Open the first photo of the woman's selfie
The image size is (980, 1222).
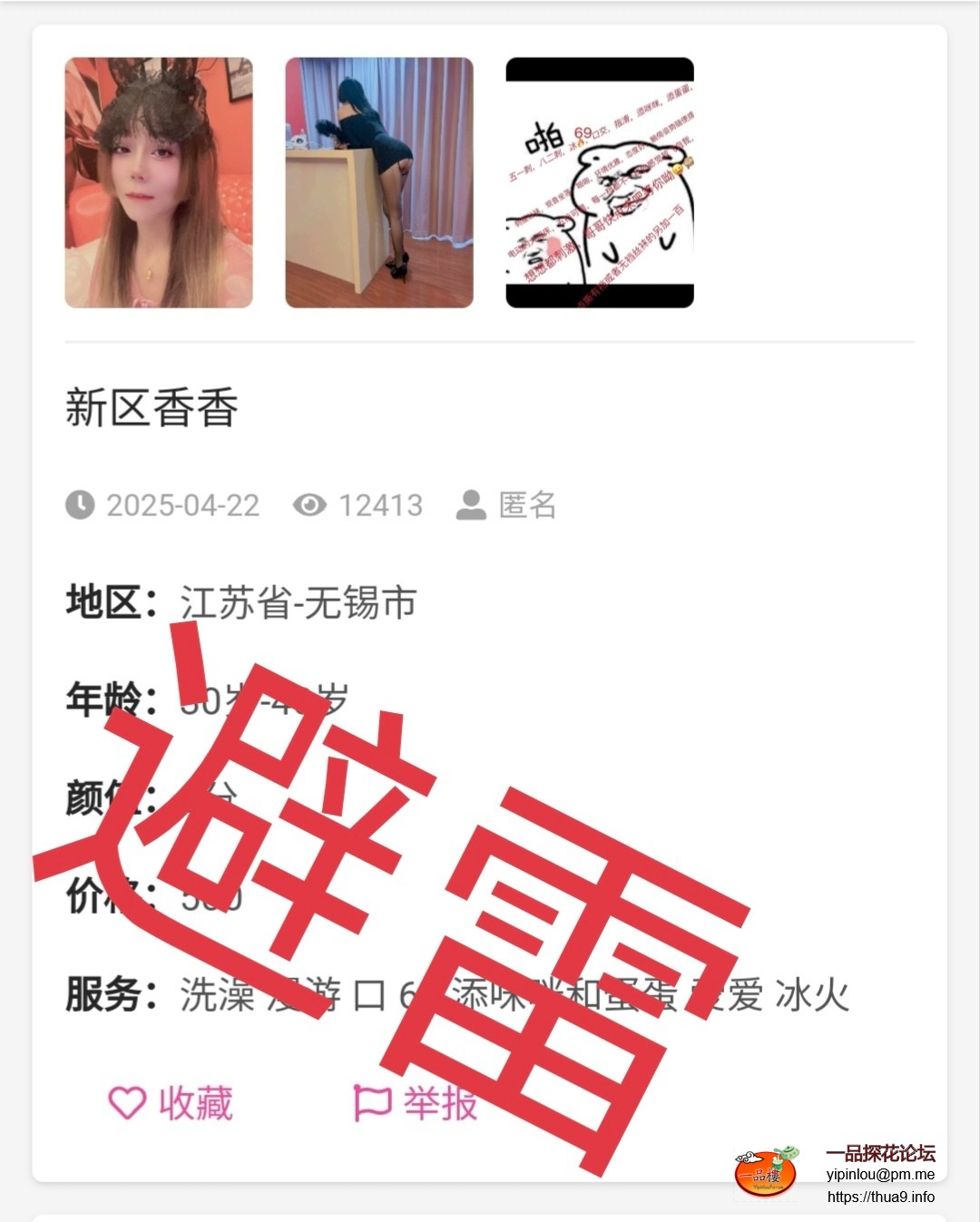click(159, 183)
